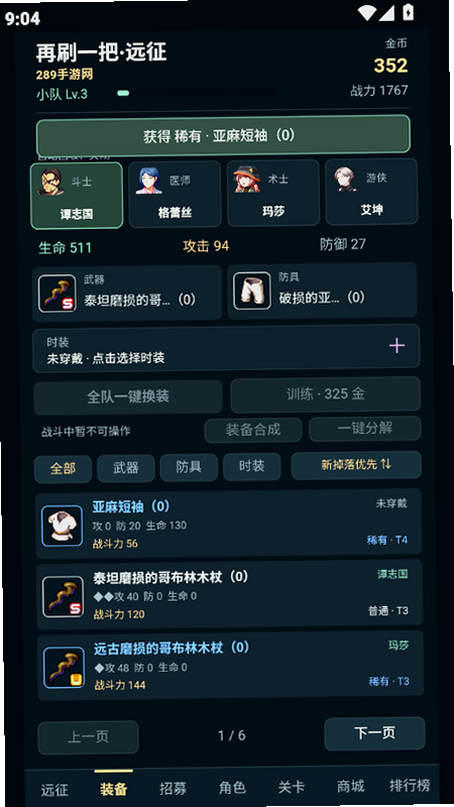Choose the 艾坤 游侠 character card
This screenshot has height=807, width=454.
coord(371,191)
